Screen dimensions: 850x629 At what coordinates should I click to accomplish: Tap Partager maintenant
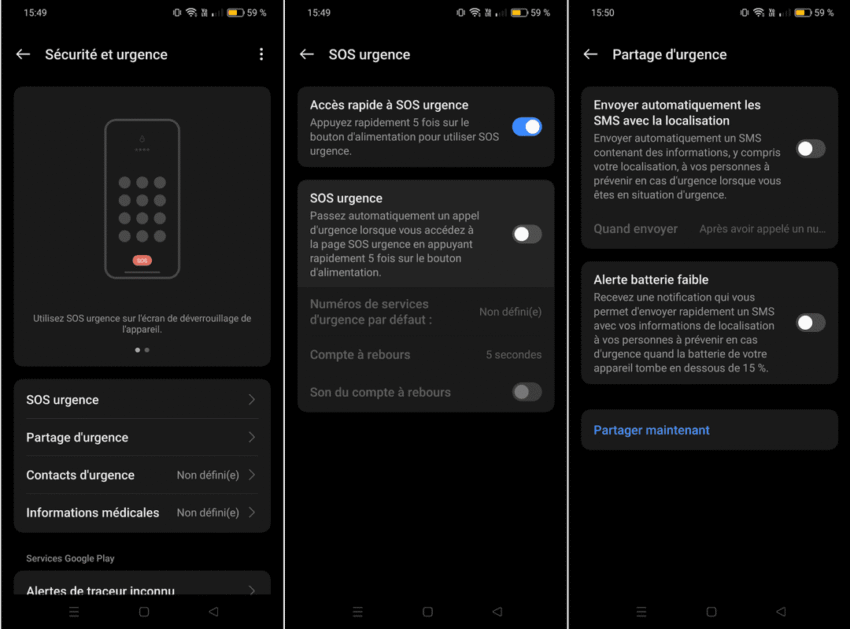tap(651, 430)
